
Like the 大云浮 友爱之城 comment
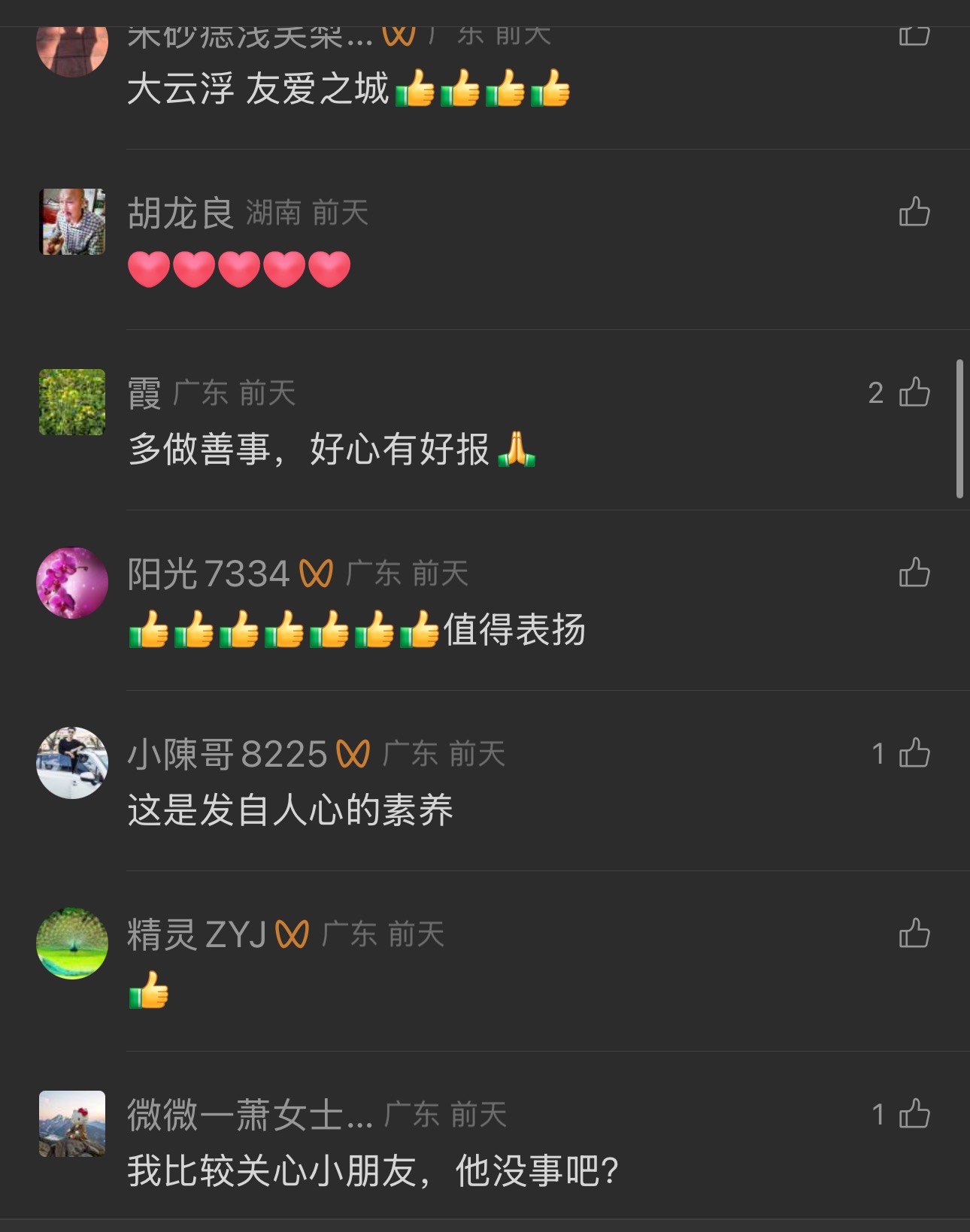pos(914,35)
